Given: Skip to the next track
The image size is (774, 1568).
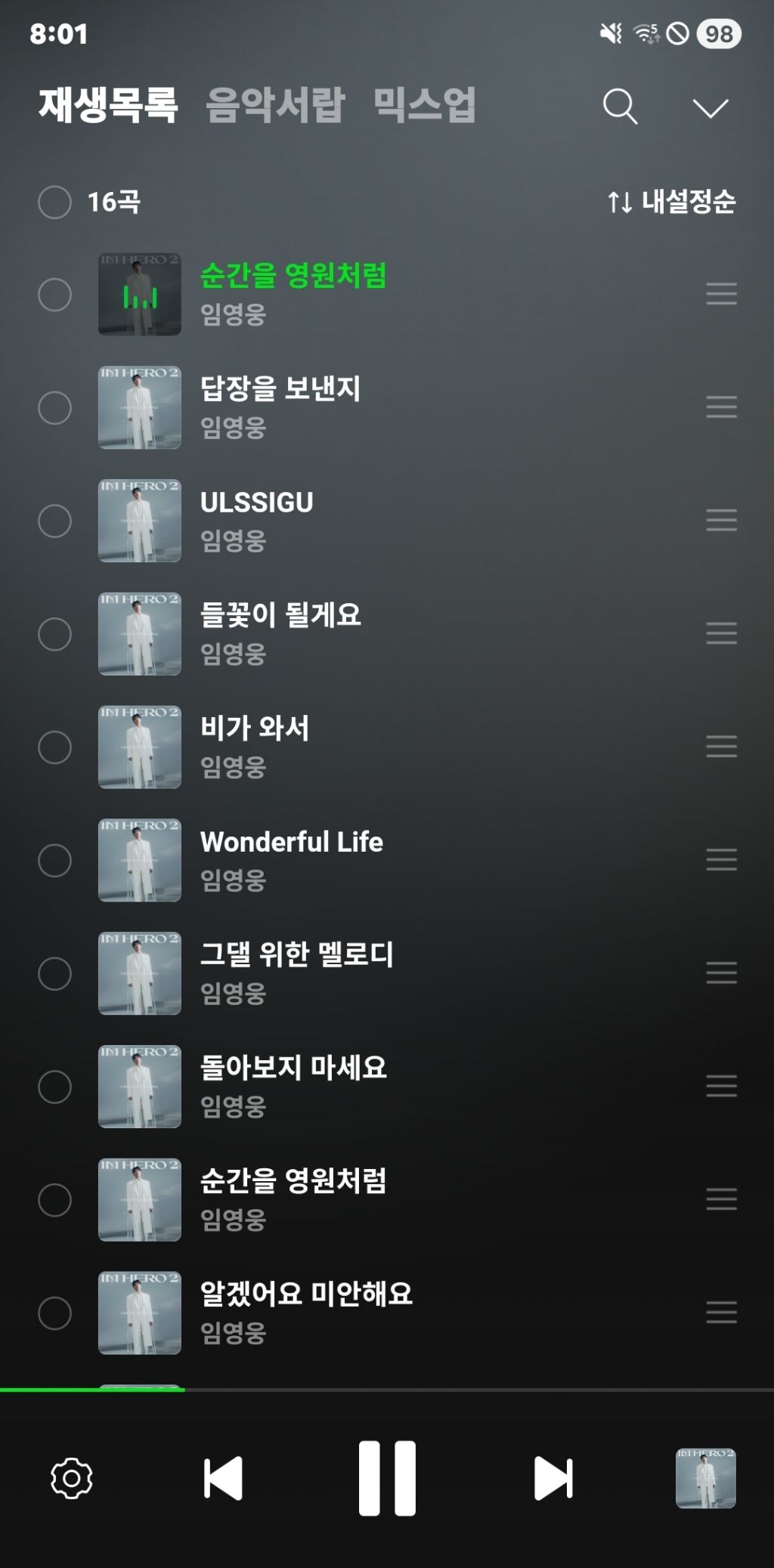Looking at the screenshot, I should point(553,1478).
